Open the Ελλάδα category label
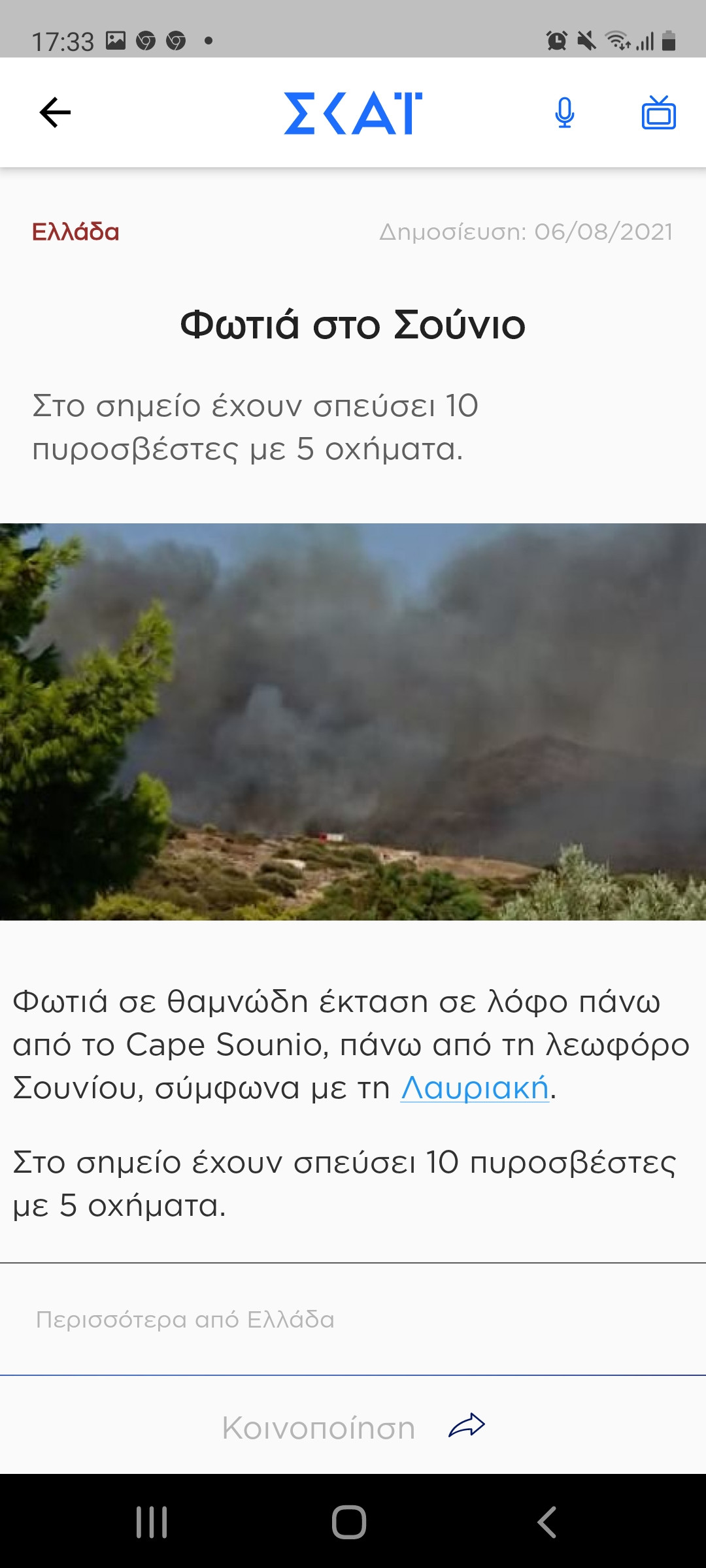Screen dimensions: 706x1568 pos(76,232)
